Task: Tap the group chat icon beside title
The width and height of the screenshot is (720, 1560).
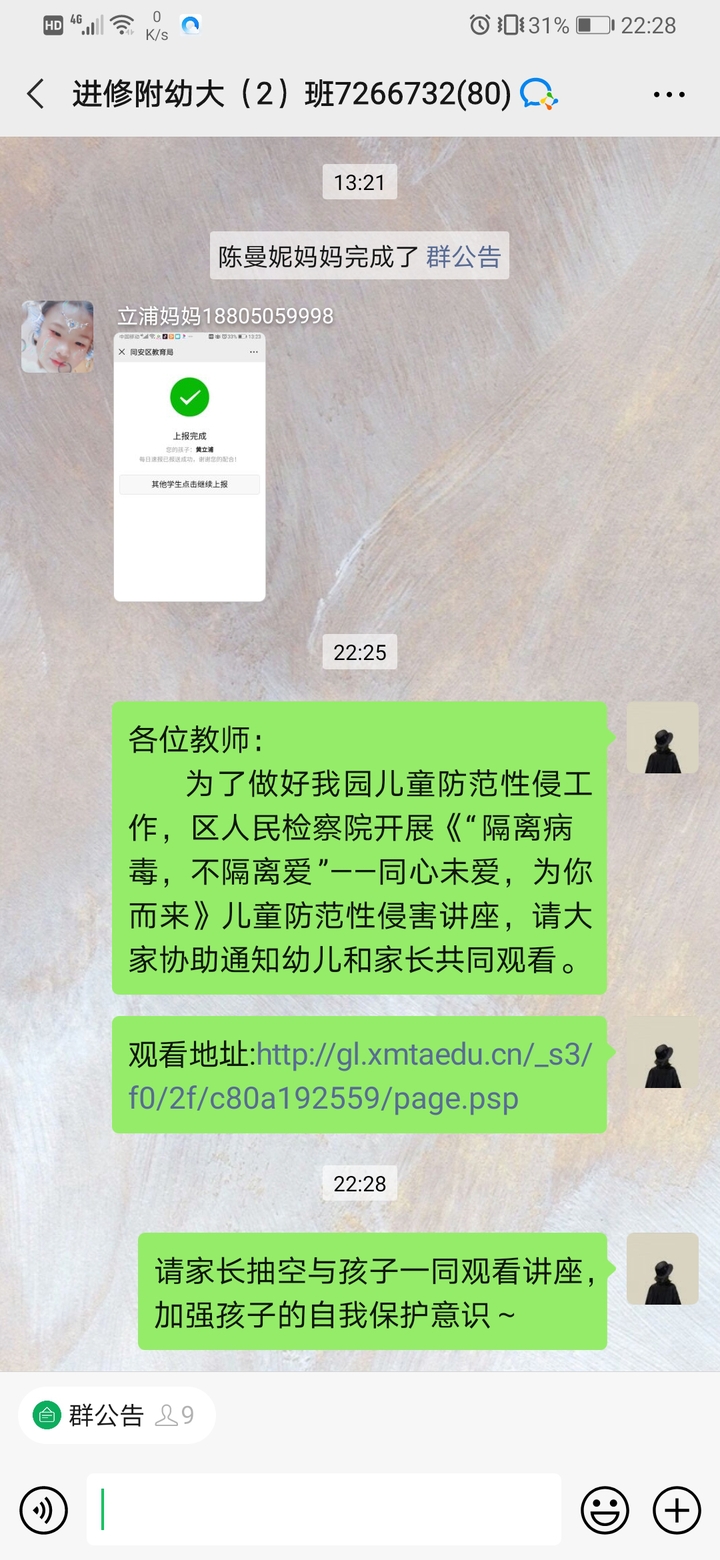Action: pyautogui.click(x=538, y=95)
